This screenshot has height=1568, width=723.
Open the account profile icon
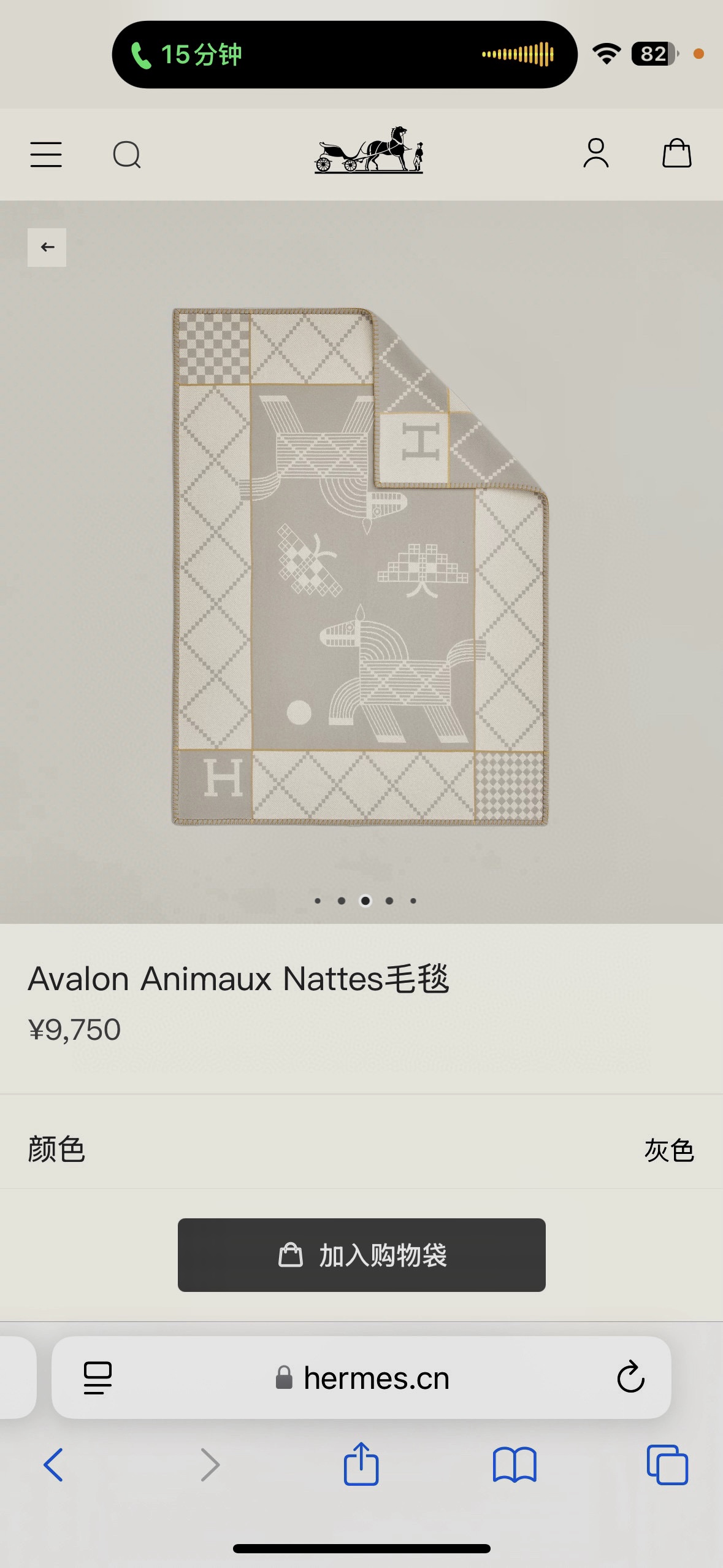596,153
